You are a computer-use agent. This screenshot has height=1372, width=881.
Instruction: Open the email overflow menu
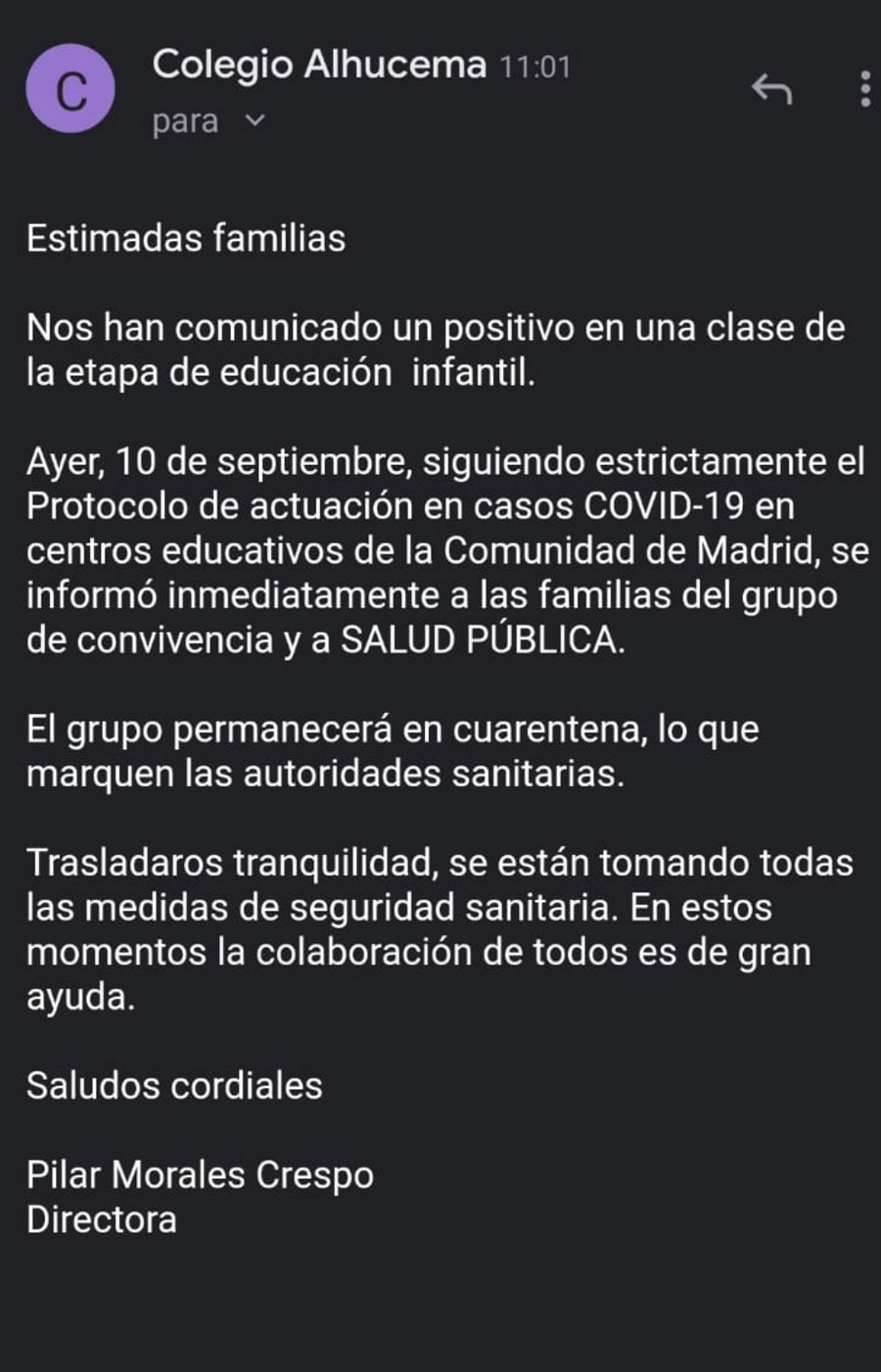(x=864, y=88)
